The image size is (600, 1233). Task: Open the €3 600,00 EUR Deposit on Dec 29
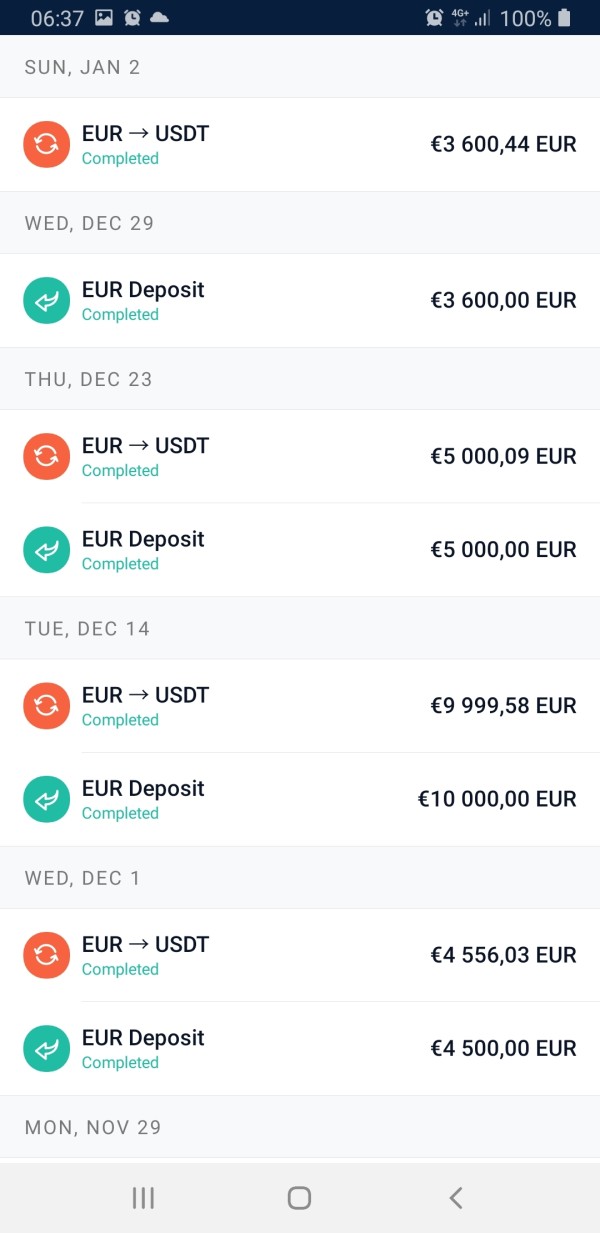click(300, 300)
